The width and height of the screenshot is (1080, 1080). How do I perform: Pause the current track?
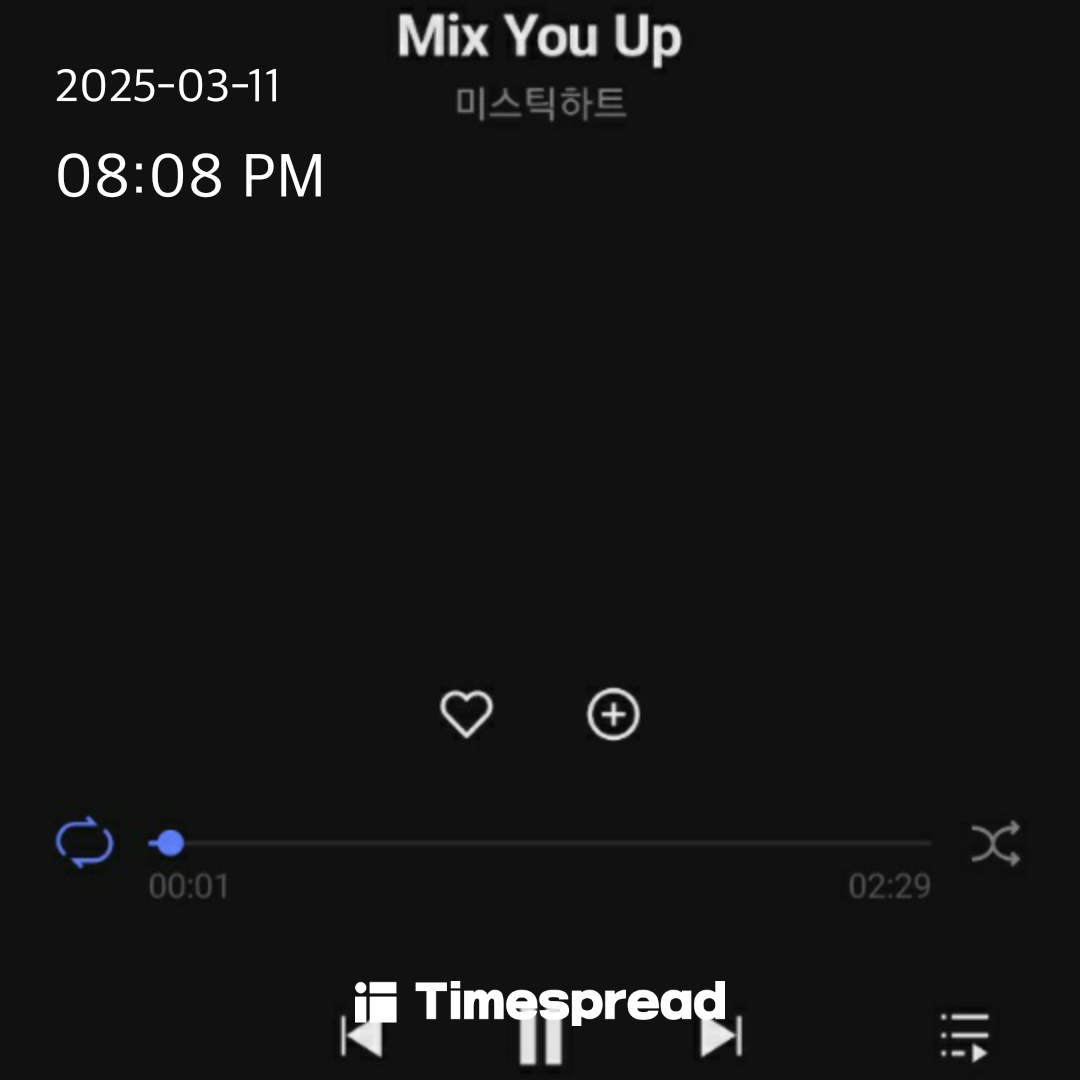point(540,1040)
